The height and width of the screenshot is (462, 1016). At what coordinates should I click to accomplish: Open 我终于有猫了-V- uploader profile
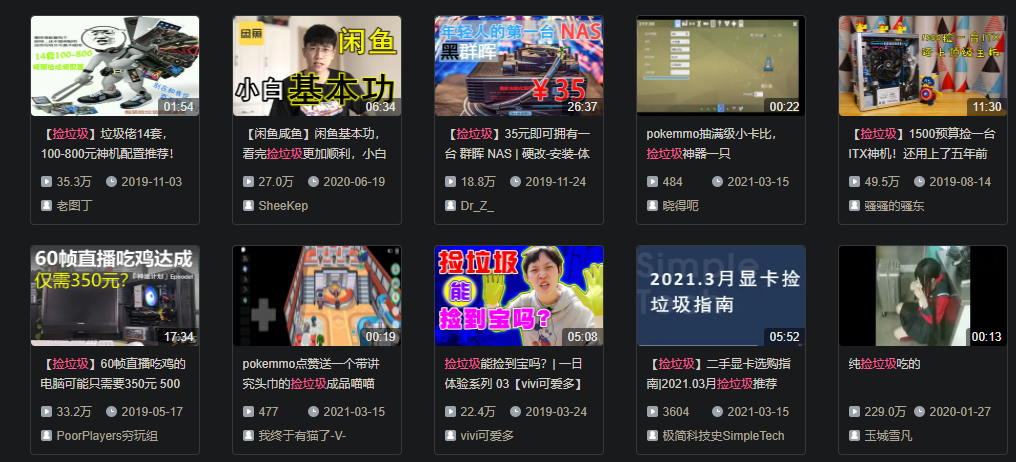click(301, 435)
